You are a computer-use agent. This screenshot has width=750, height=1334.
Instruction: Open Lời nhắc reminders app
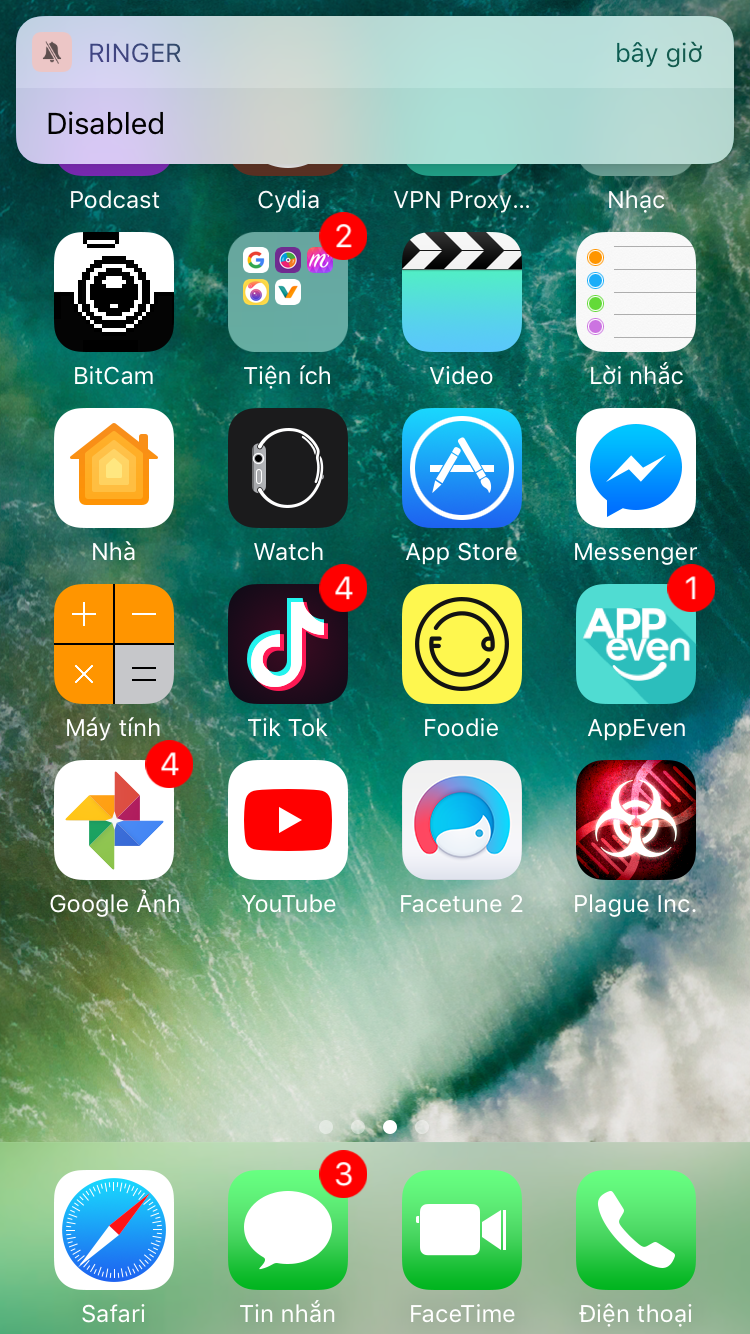point(636,292)
